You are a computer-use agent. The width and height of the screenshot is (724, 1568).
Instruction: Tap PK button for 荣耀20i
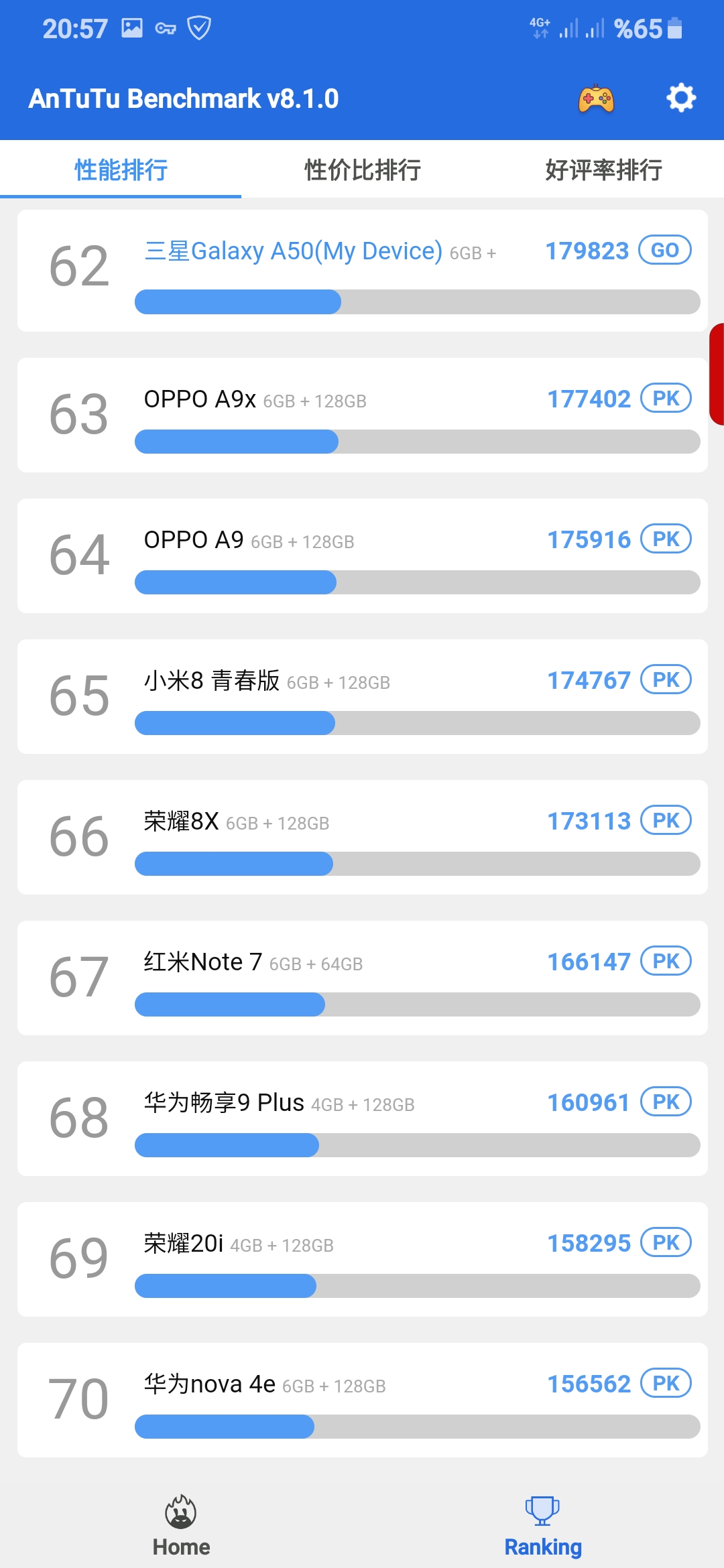666,1242
